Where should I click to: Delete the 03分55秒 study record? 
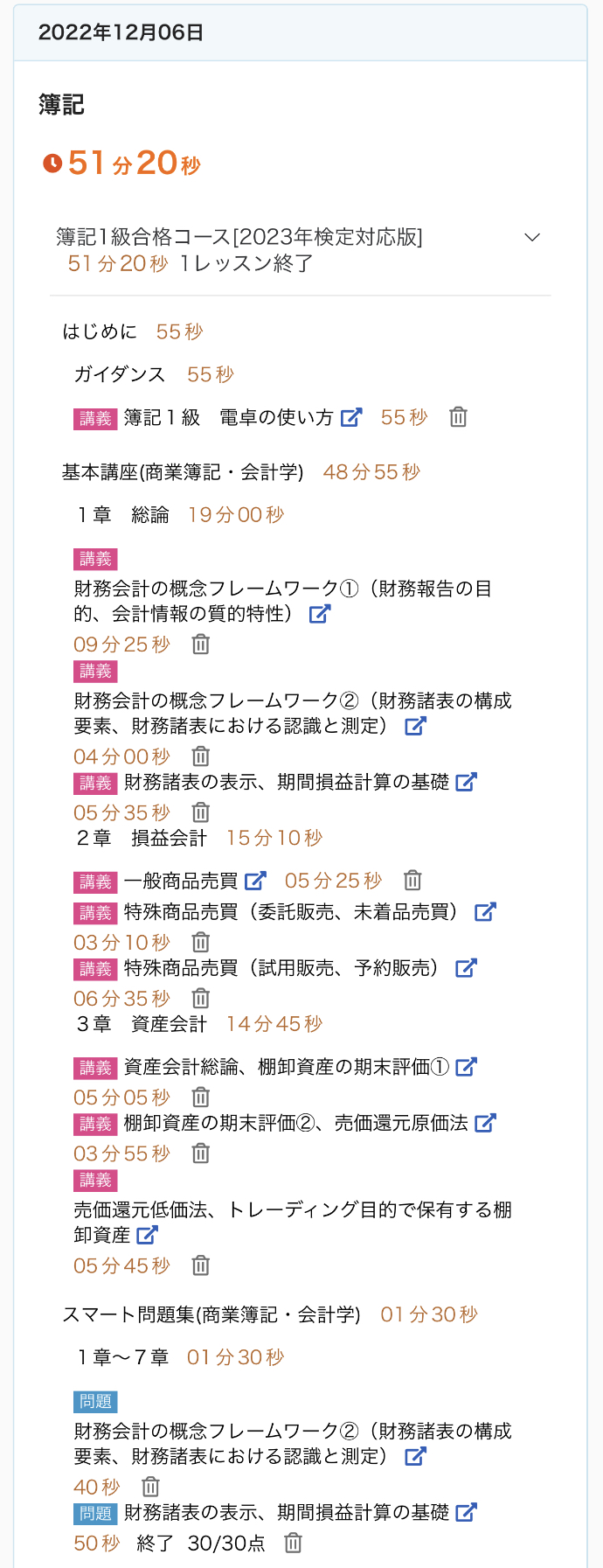tap(201, 1153)
